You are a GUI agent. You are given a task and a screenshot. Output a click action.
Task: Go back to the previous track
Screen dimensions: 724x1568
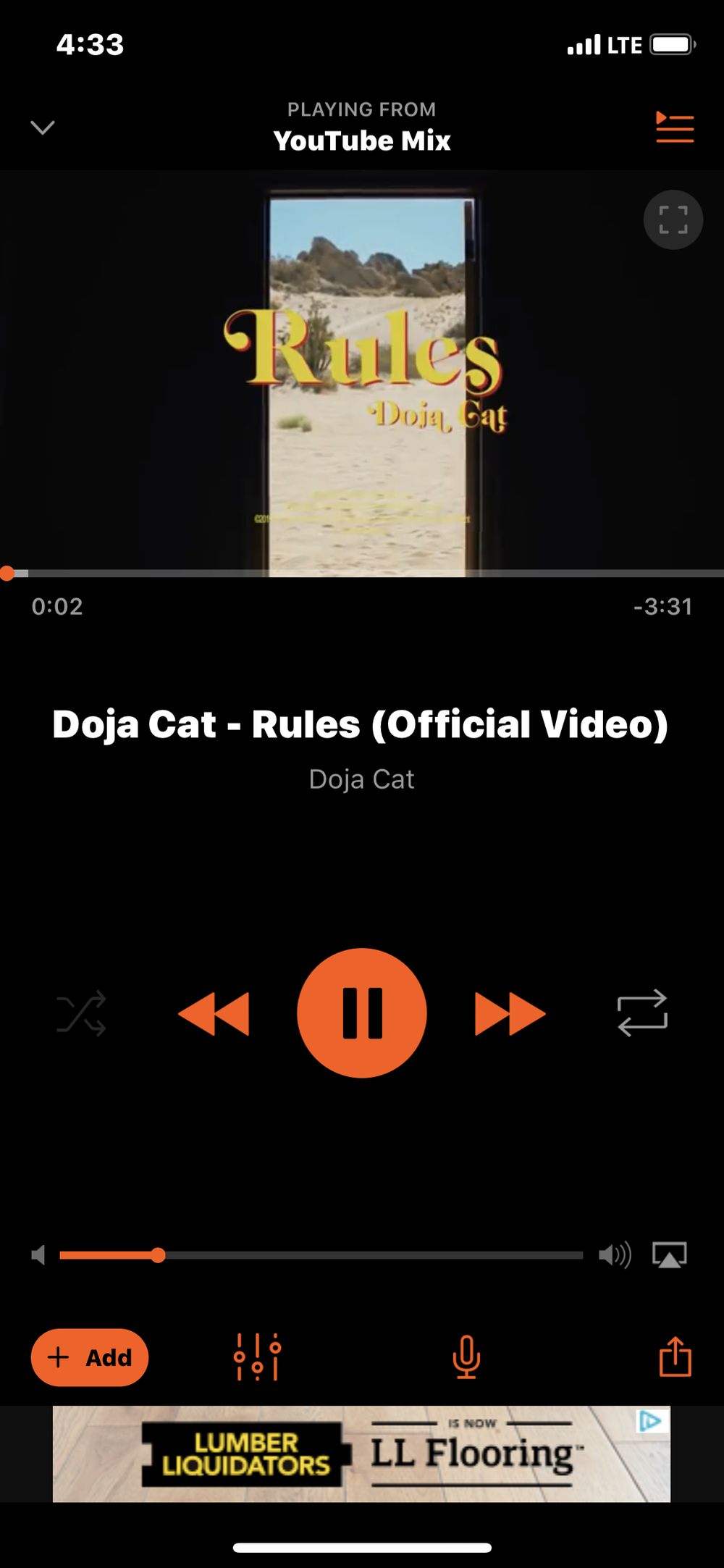214,1013
